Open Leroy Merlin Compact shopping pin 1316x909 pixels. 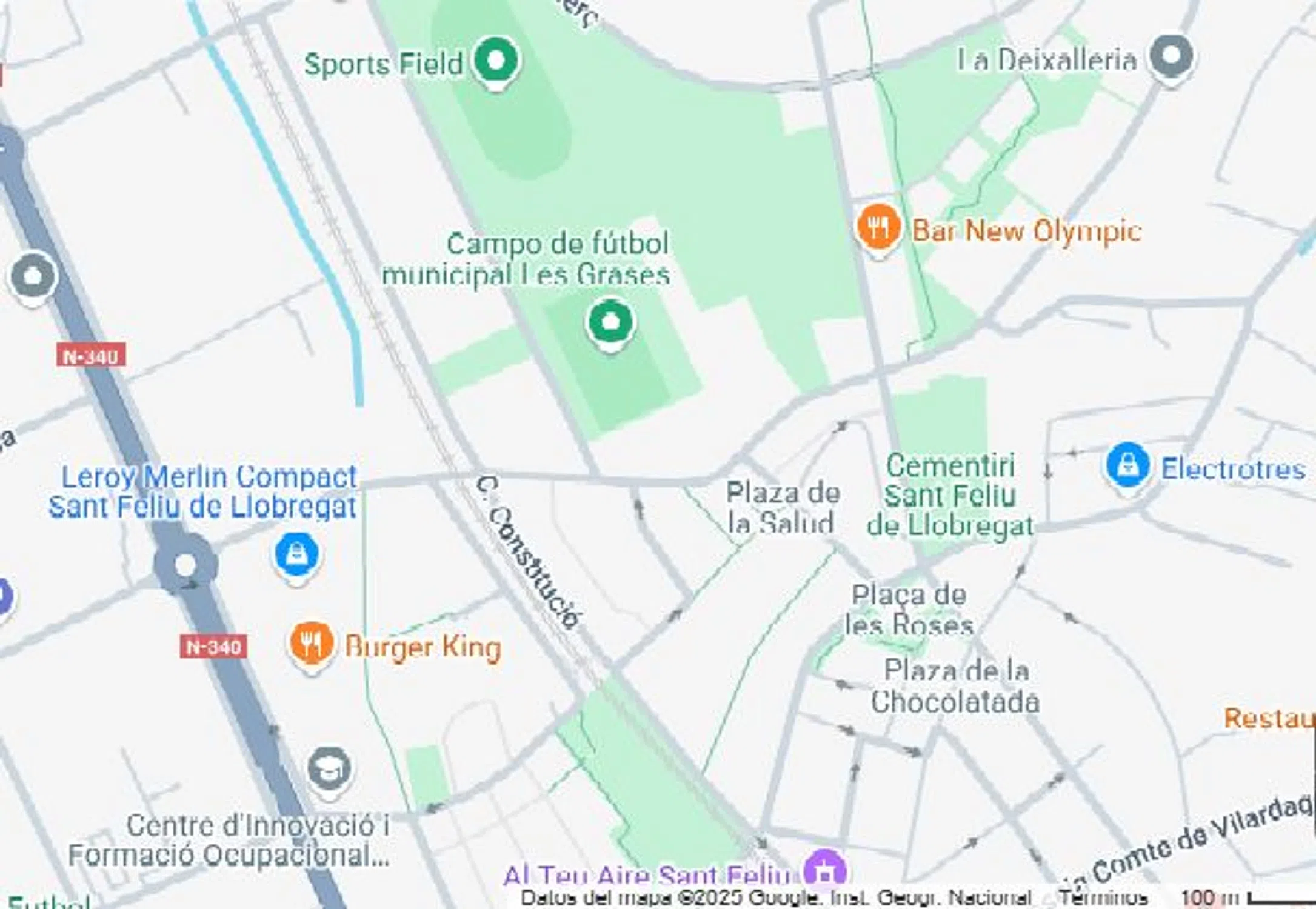click(296, 554)
